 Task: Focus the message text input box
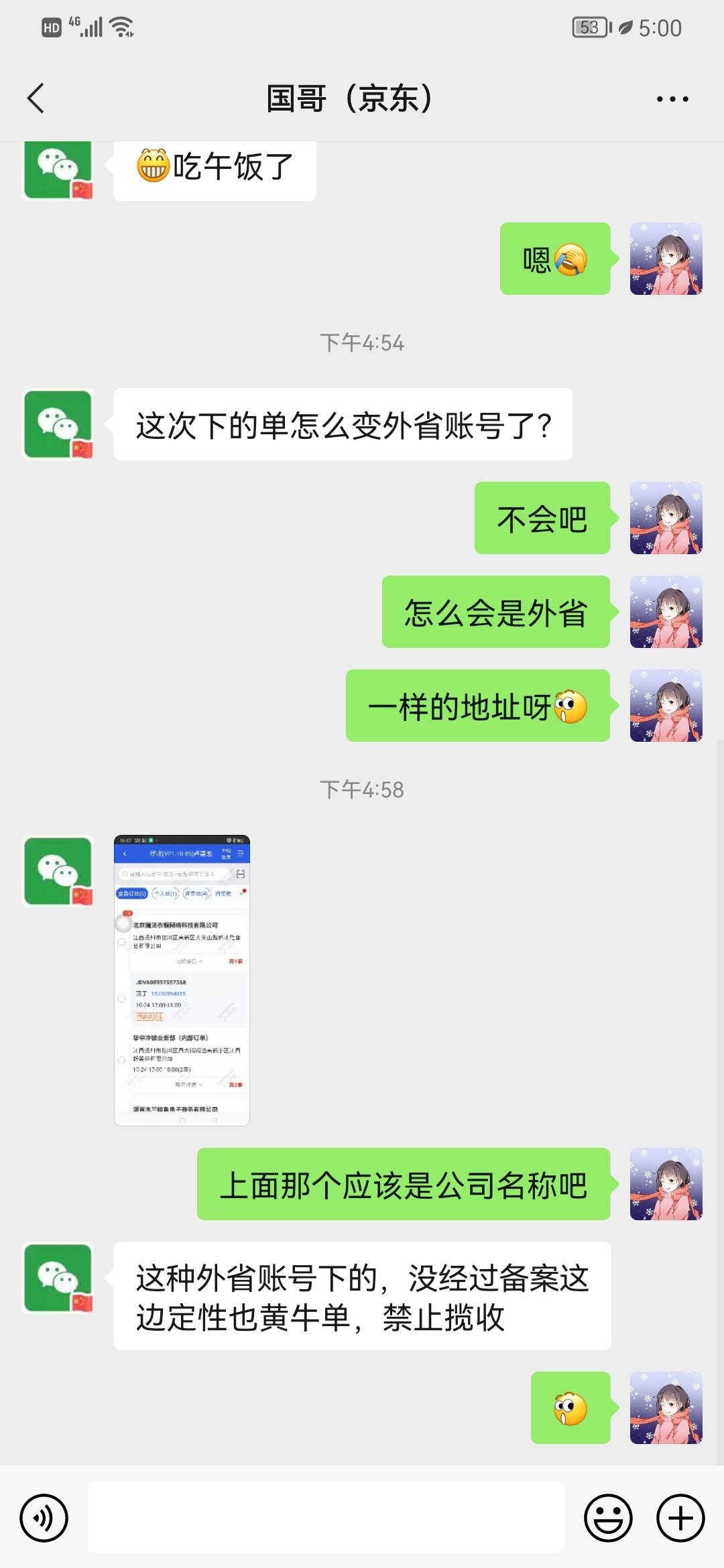326,1517
